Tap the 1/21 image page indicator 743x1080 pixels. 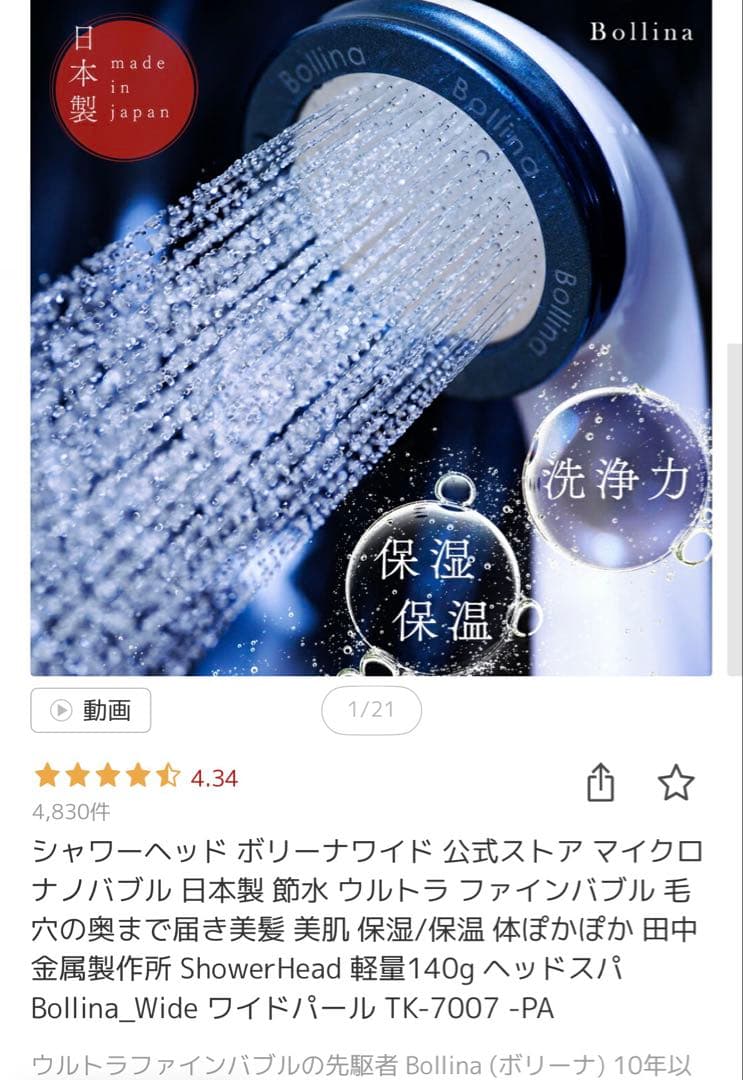point(371,710)
